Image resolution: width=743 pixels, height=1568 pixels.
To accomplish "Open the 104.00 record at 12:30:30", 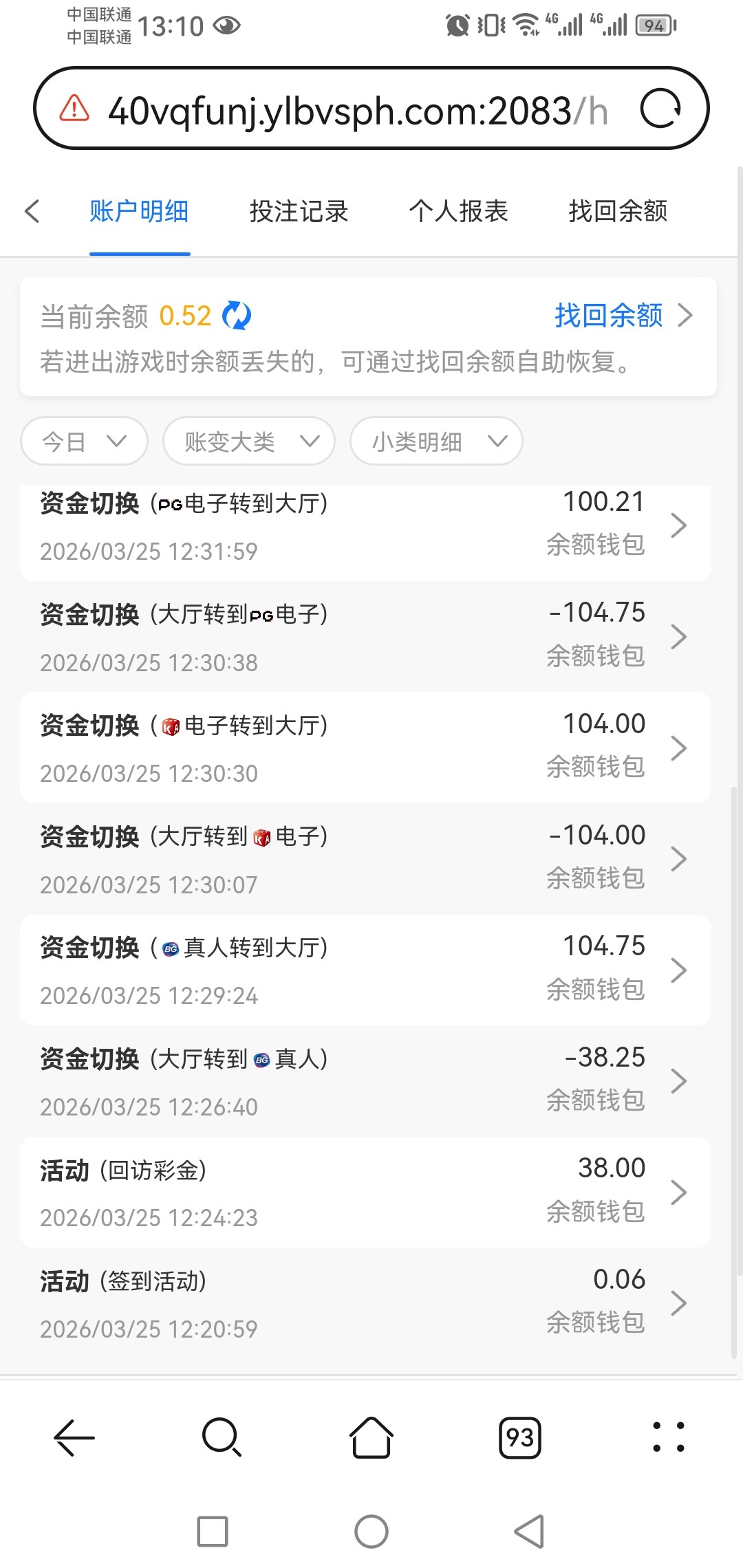I will 365,748.
